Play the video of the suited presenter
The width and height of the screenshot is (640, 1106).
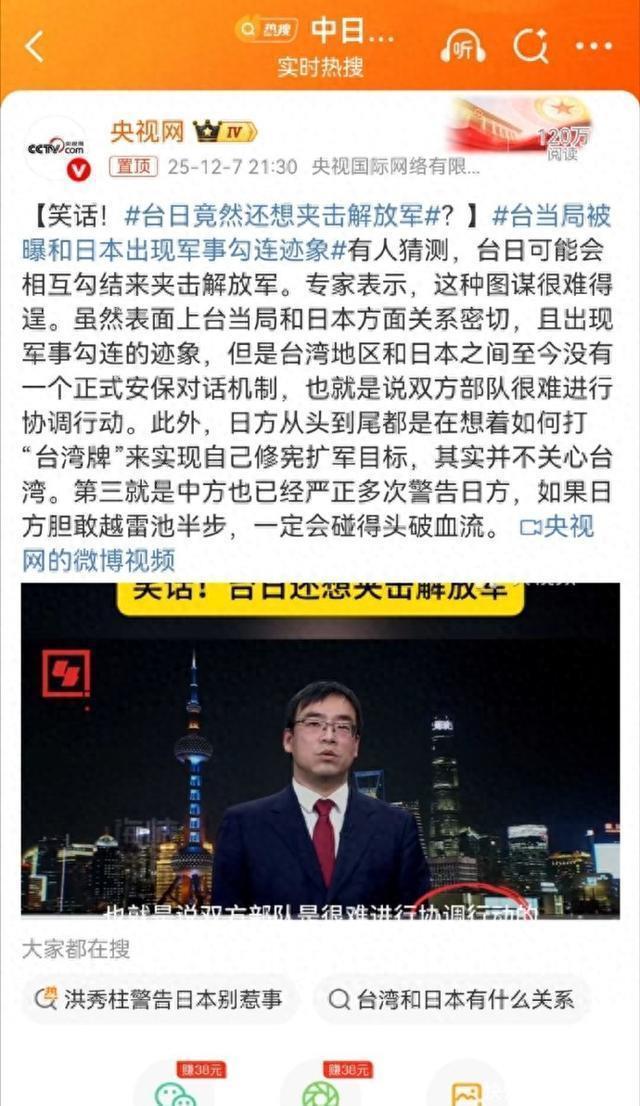click(320, 750)
